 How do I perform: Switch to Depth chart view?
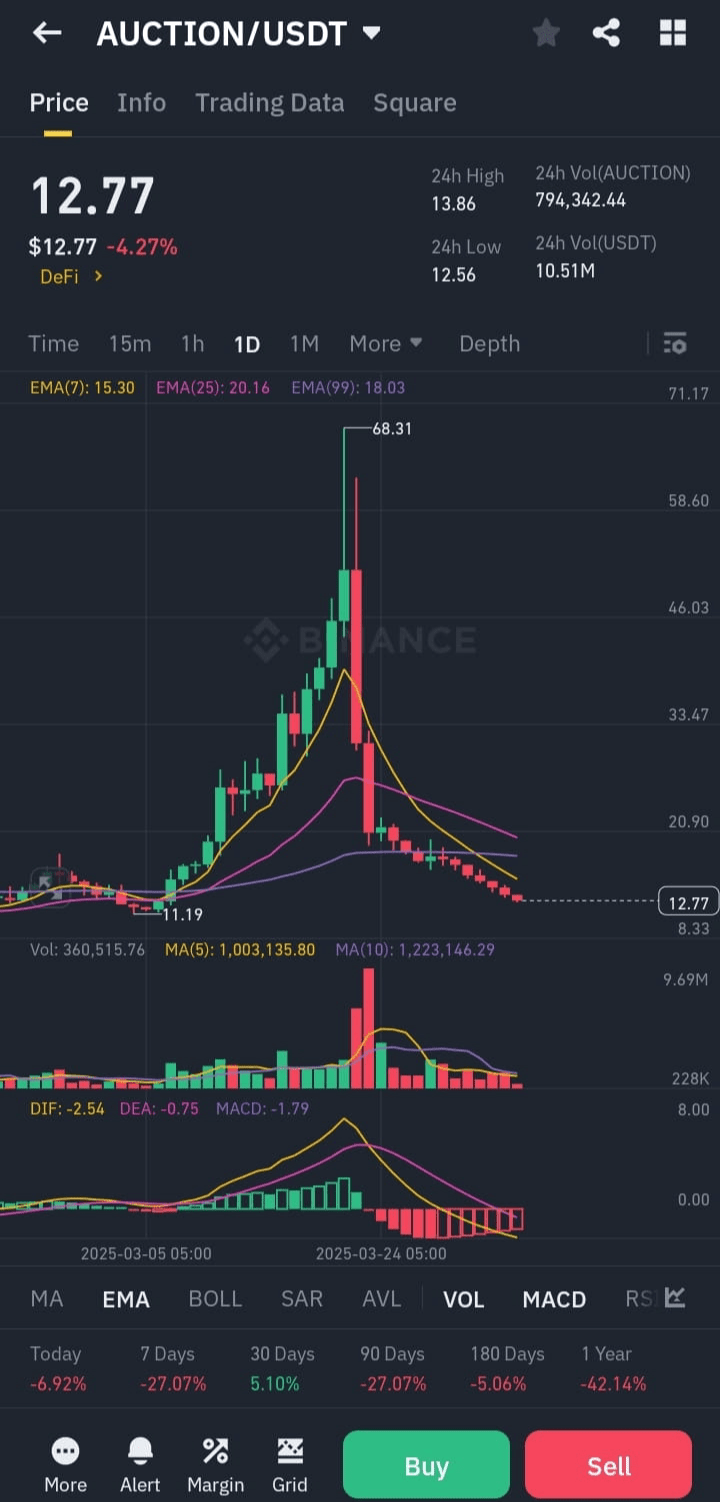click(489, 344)
